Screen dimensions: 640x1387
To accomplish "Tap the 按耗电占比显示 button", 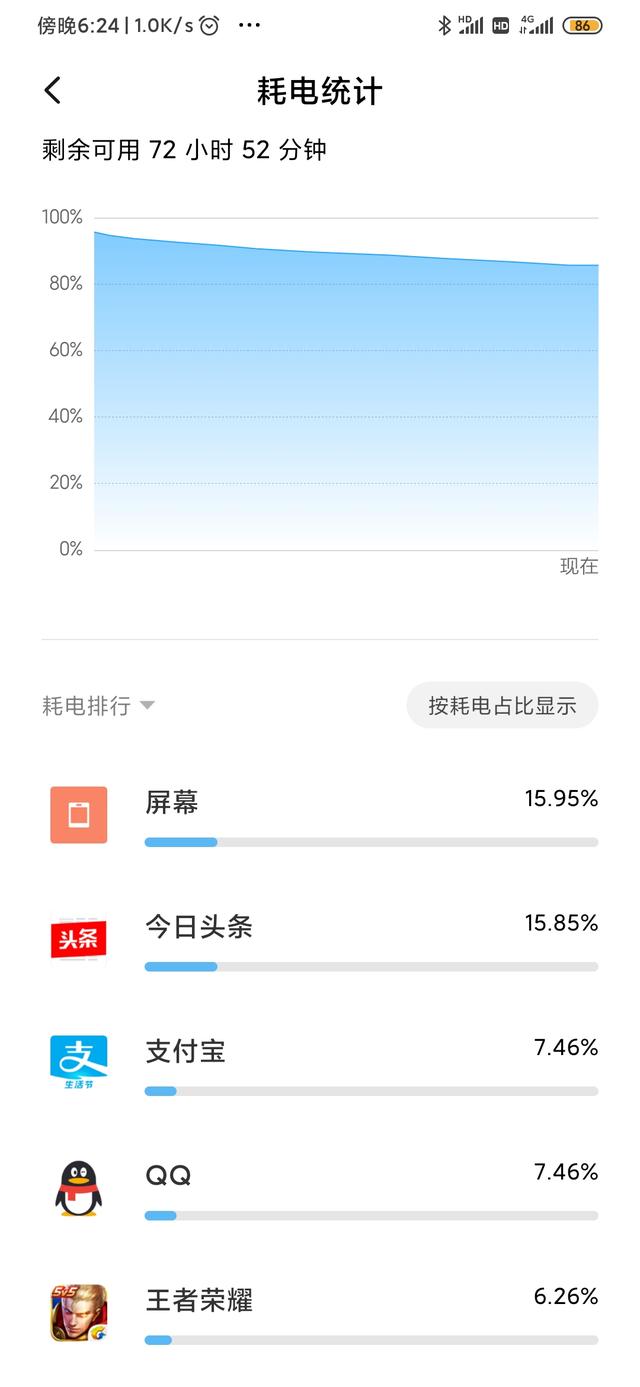I will [502, 706].
